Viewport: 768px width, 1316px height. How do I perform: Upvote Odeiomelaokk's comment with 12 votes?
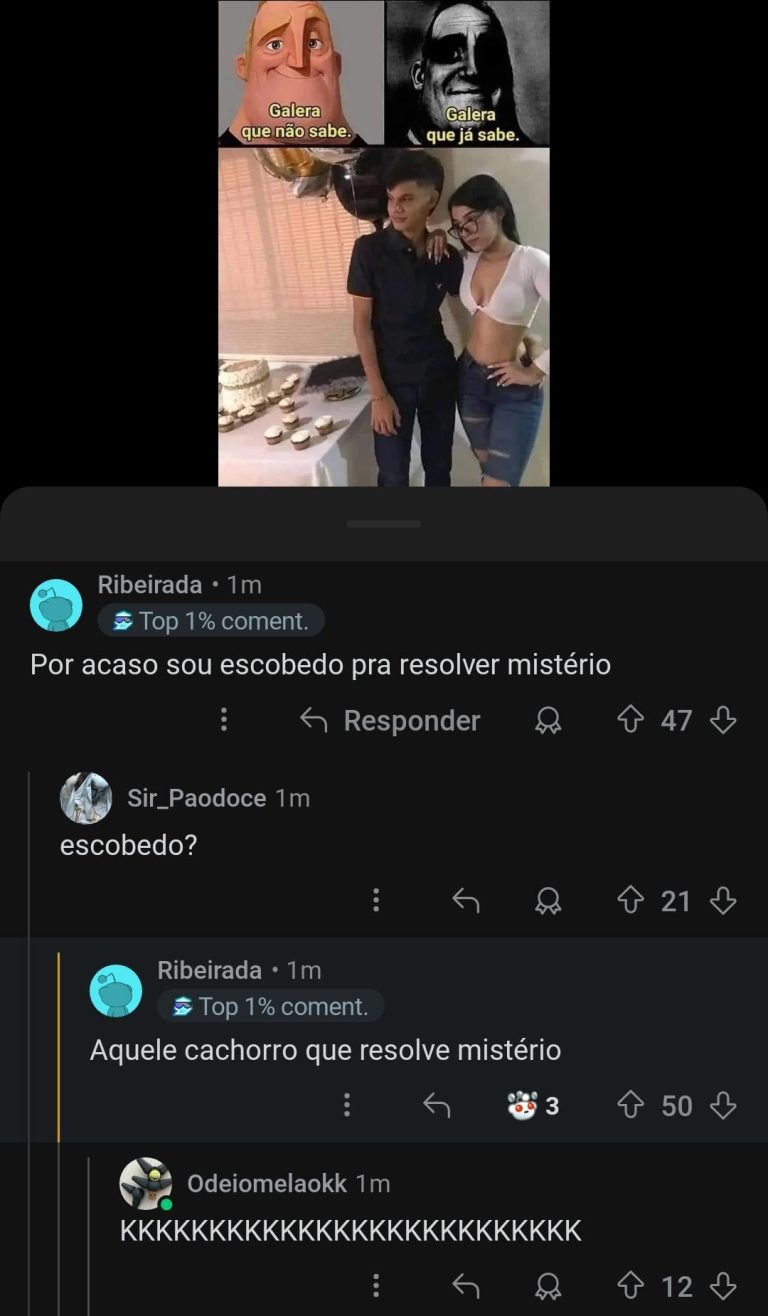click(630, 1284)
